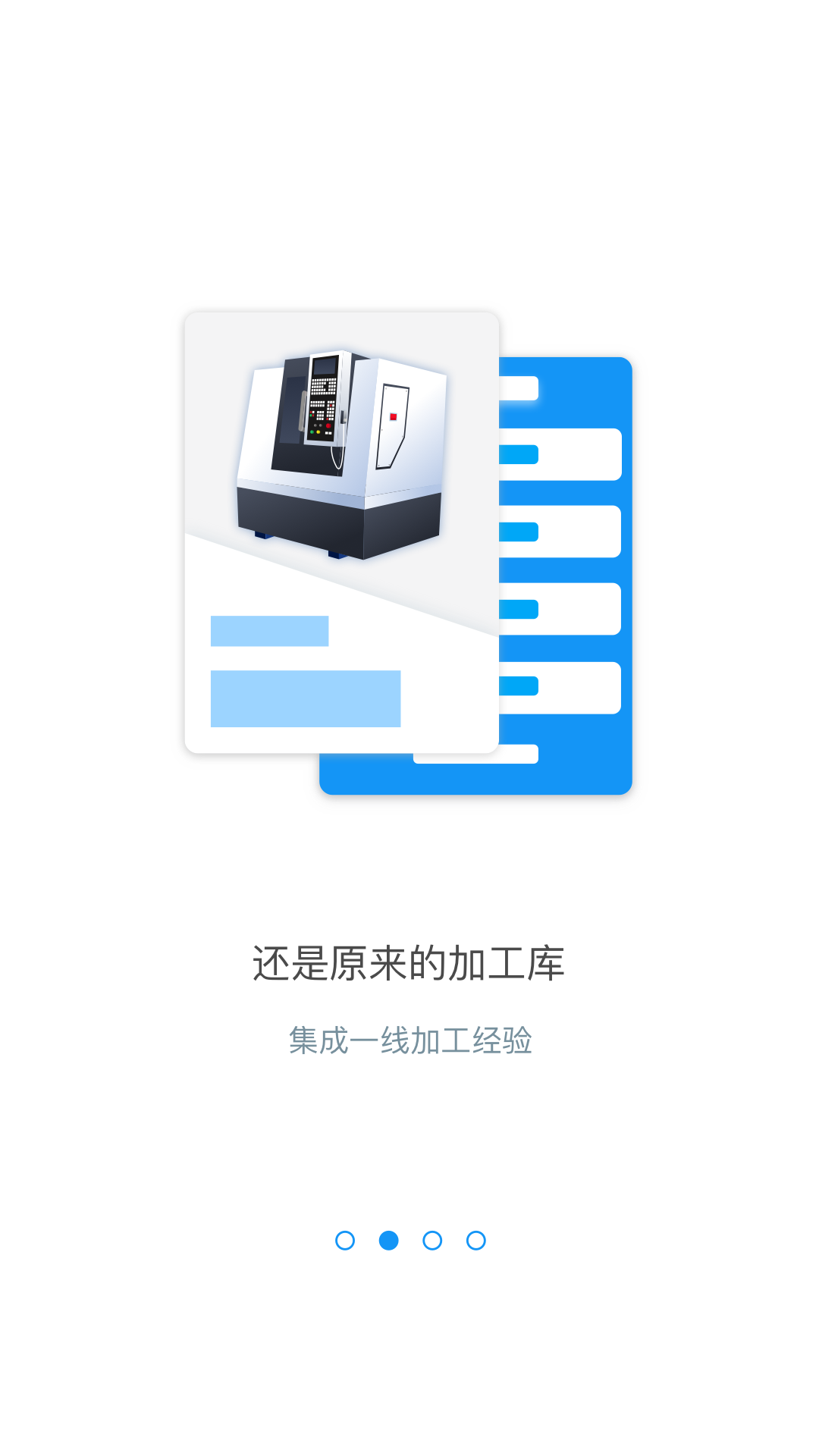This screenshot has height=1456, width=819.
Task: Jump to the fourth page indicator dot
Action: coord(476,1241)
